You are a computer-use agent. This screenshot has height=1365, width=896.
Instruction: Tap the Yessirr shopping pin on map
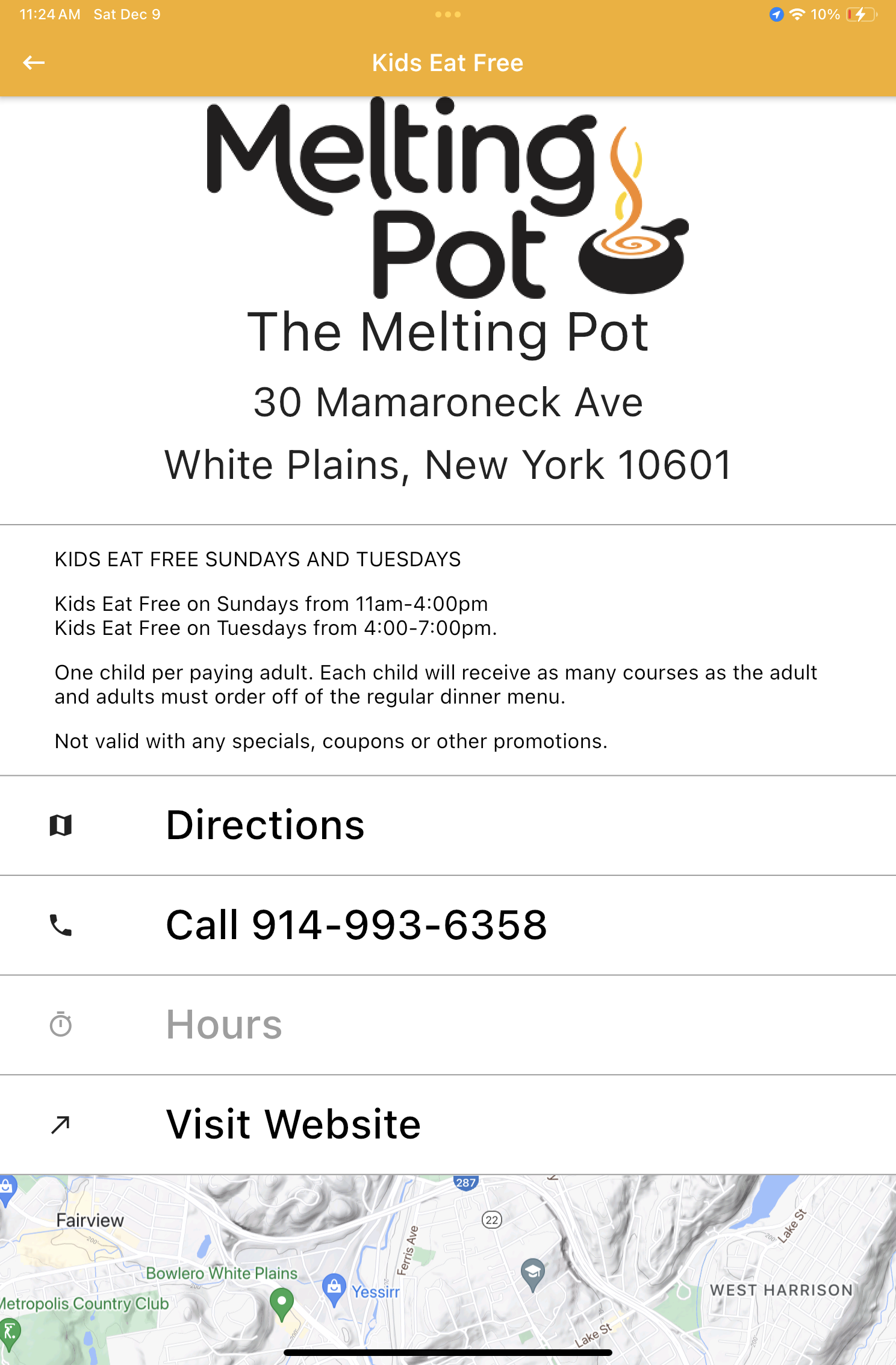pos(334,1288)
